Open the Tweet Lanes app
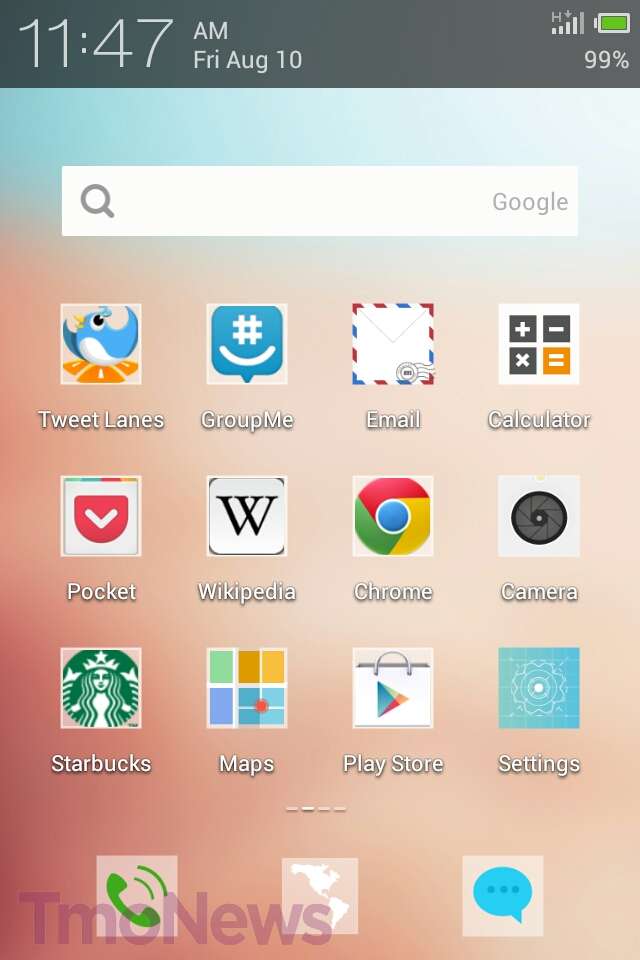This screenshot has height=960, width=640. [101, 345]
